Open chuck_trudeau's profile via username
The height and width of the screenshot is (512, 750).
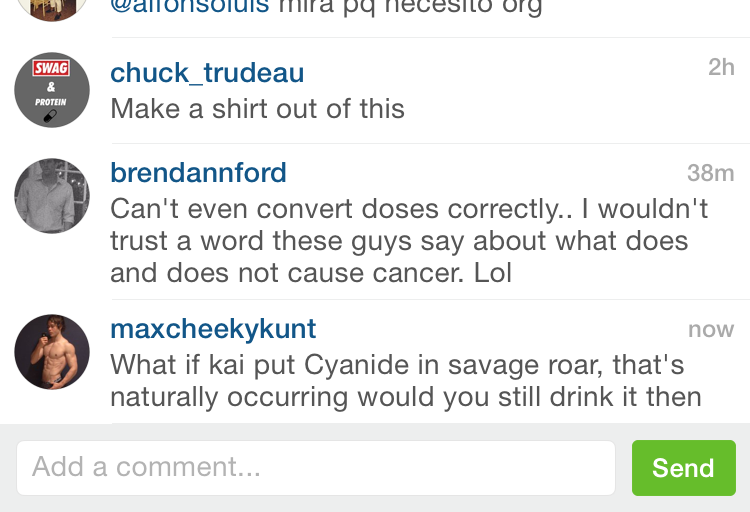[x=207, y=73]
